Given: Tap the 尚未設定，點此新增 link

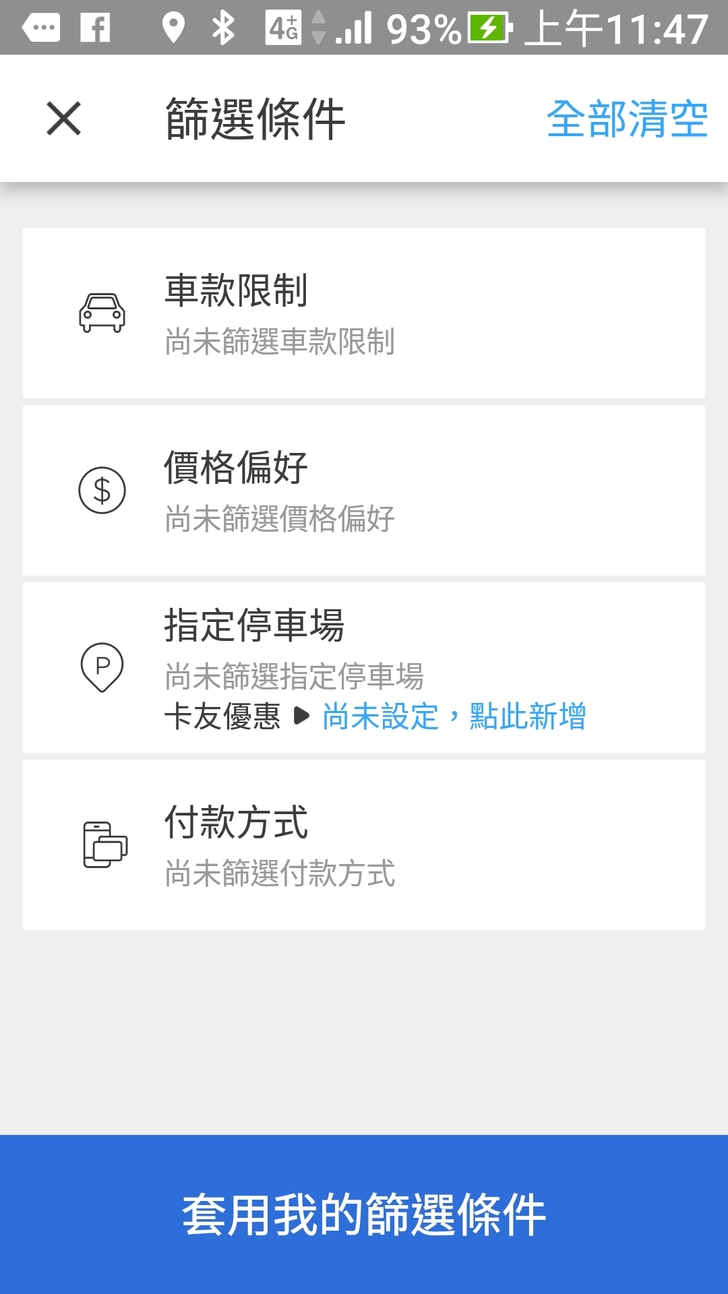Looking at the screenshot, I should coord(453,717).
